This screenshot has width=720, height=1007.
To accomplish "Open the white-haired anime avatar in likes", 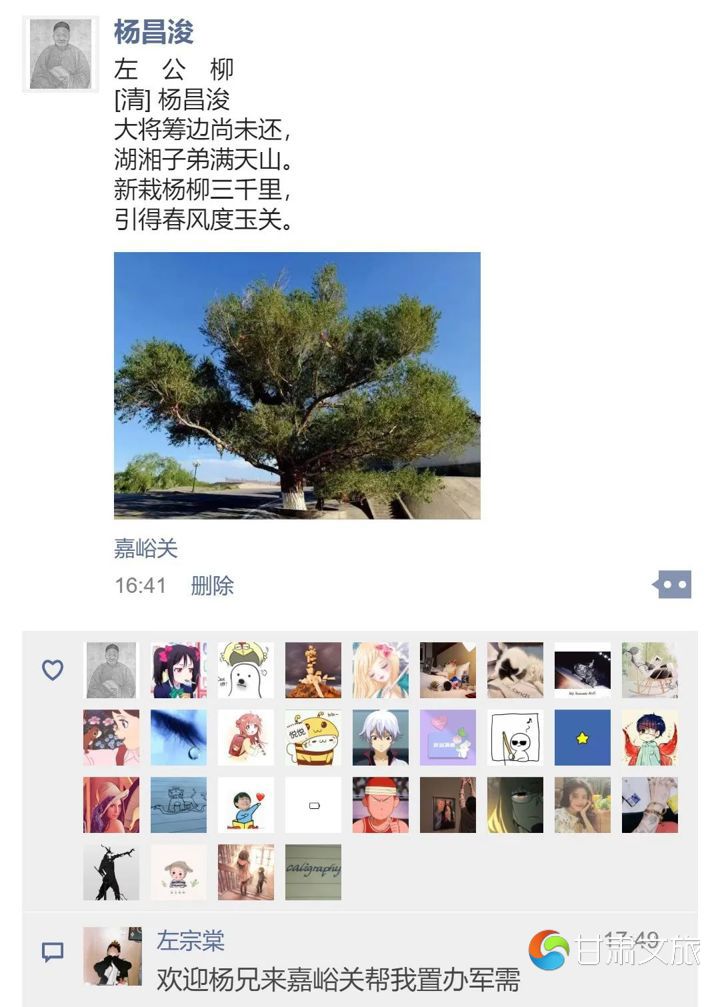I will [380, 738].
